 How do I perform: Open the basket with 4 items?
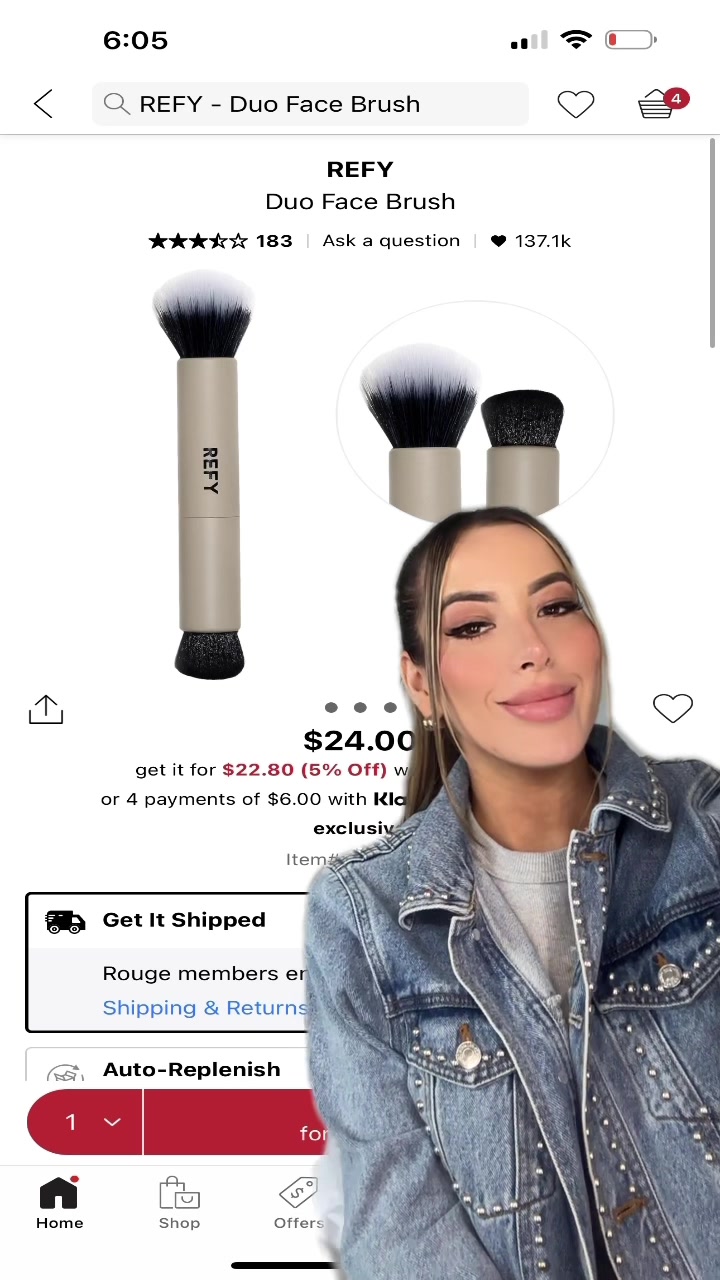click(659, 104)
